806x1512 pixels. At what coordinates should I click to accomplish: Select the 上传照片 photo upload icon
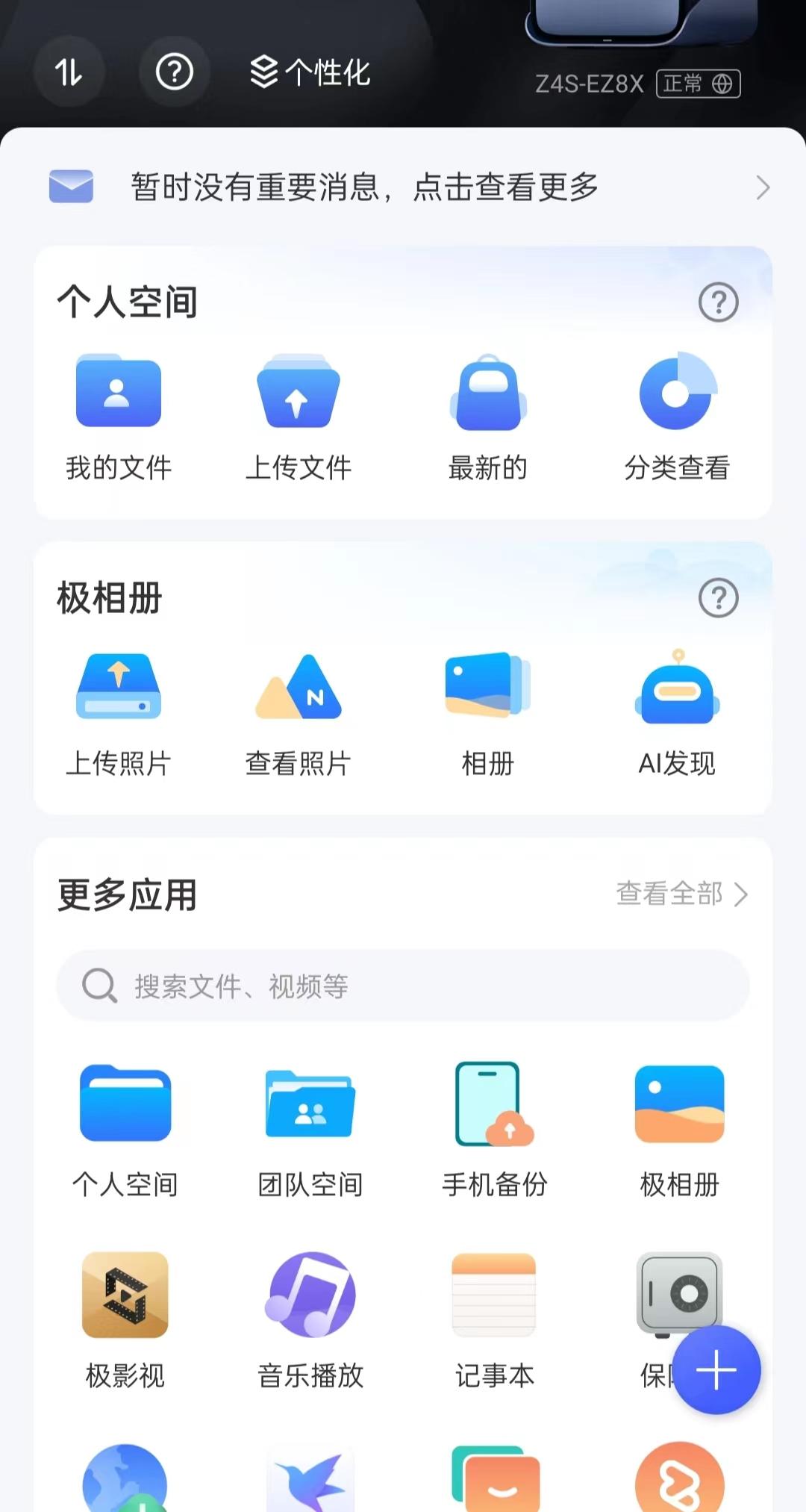pyautogui.click(x=118, y=687)
